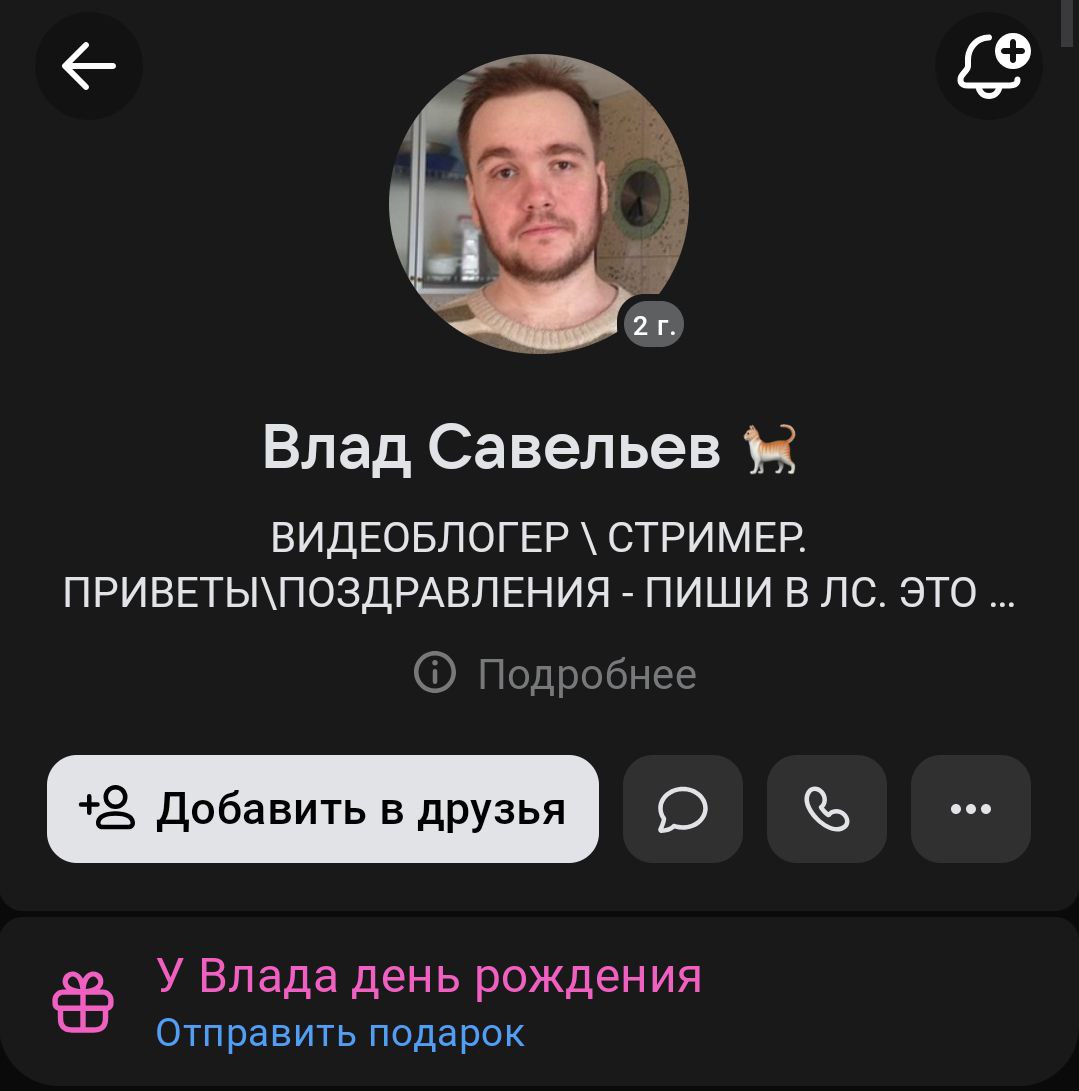Subscribe to notifications with the bell icon
Image resolution: width=1079 pixels, height=1091 pixels.
pyautogui.click(x=989, y=67)
